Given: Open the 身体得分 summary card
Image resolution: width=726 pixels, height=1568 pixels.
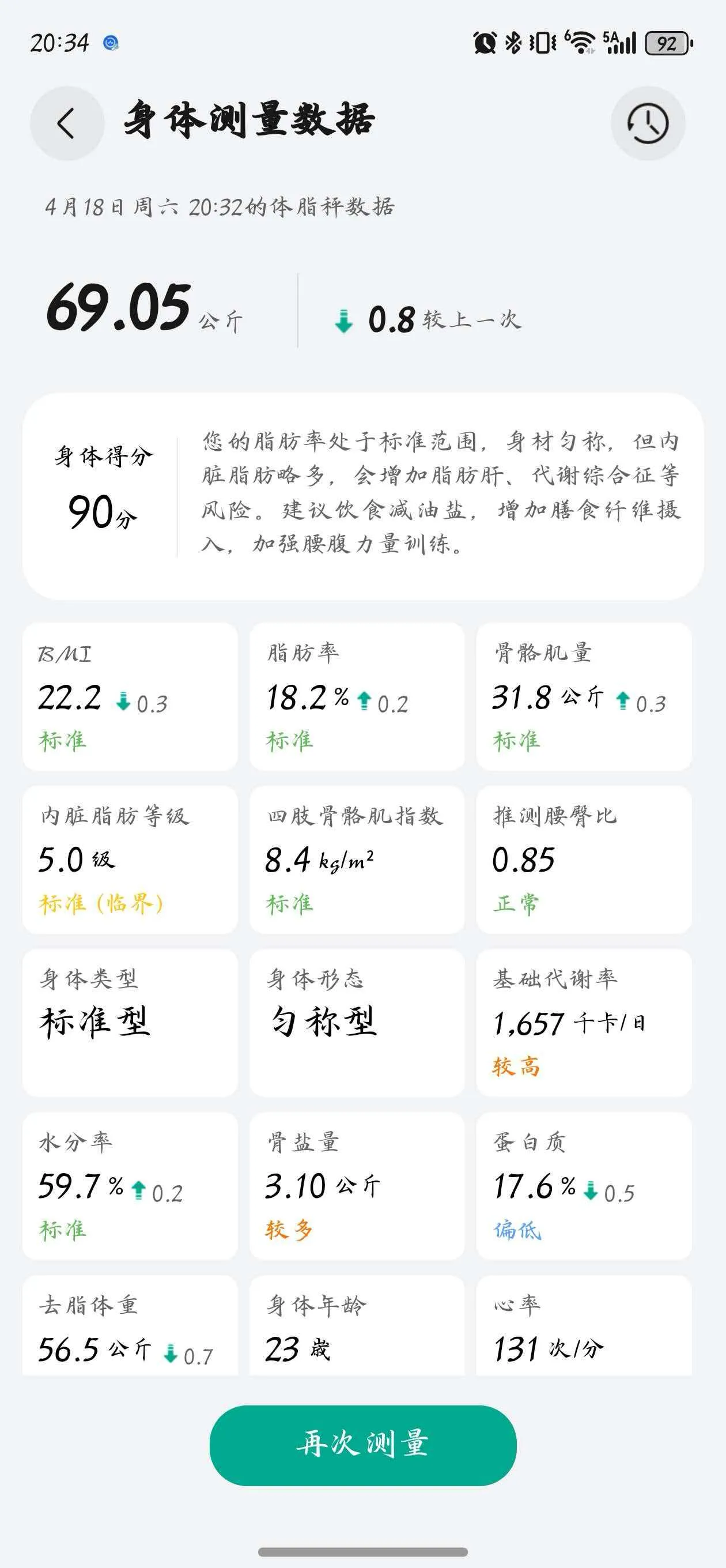Looking at the screenshot, I should 362,496.
